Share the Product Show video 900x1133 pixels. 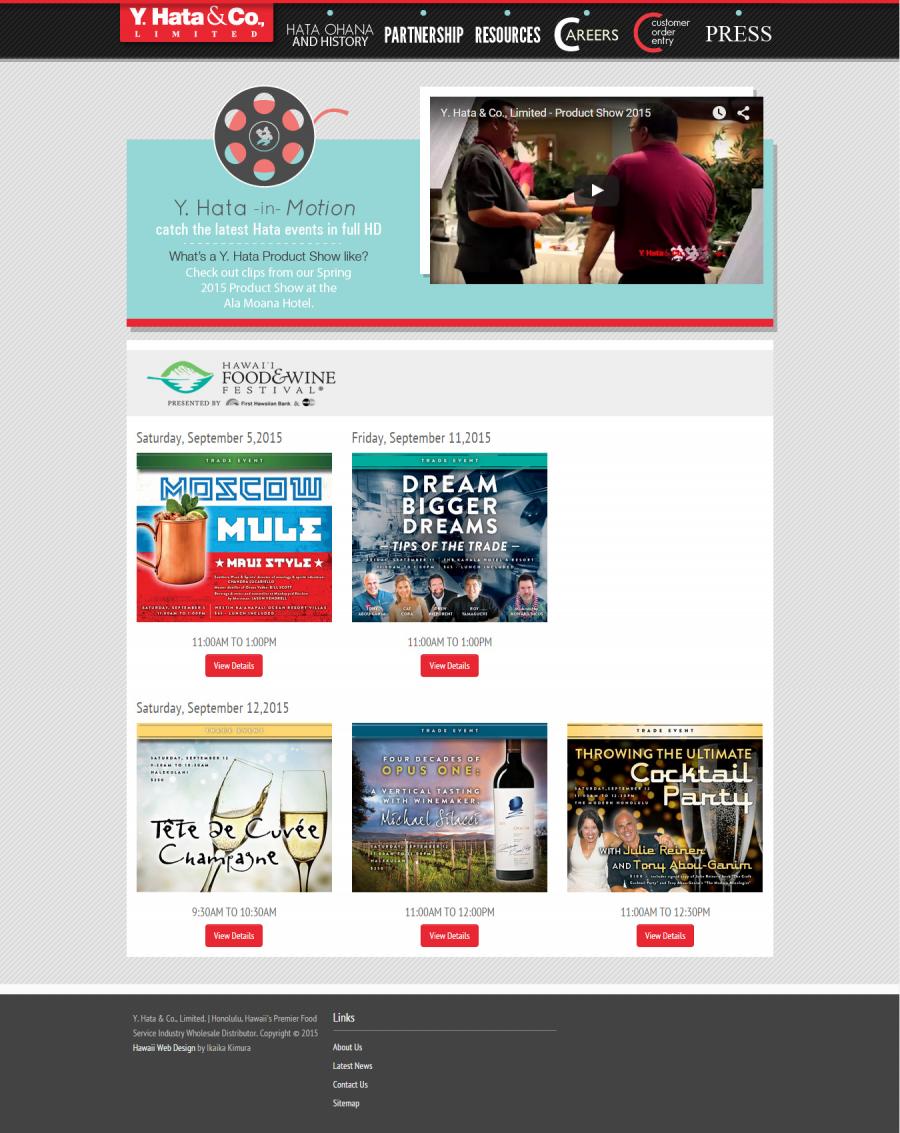743,113
